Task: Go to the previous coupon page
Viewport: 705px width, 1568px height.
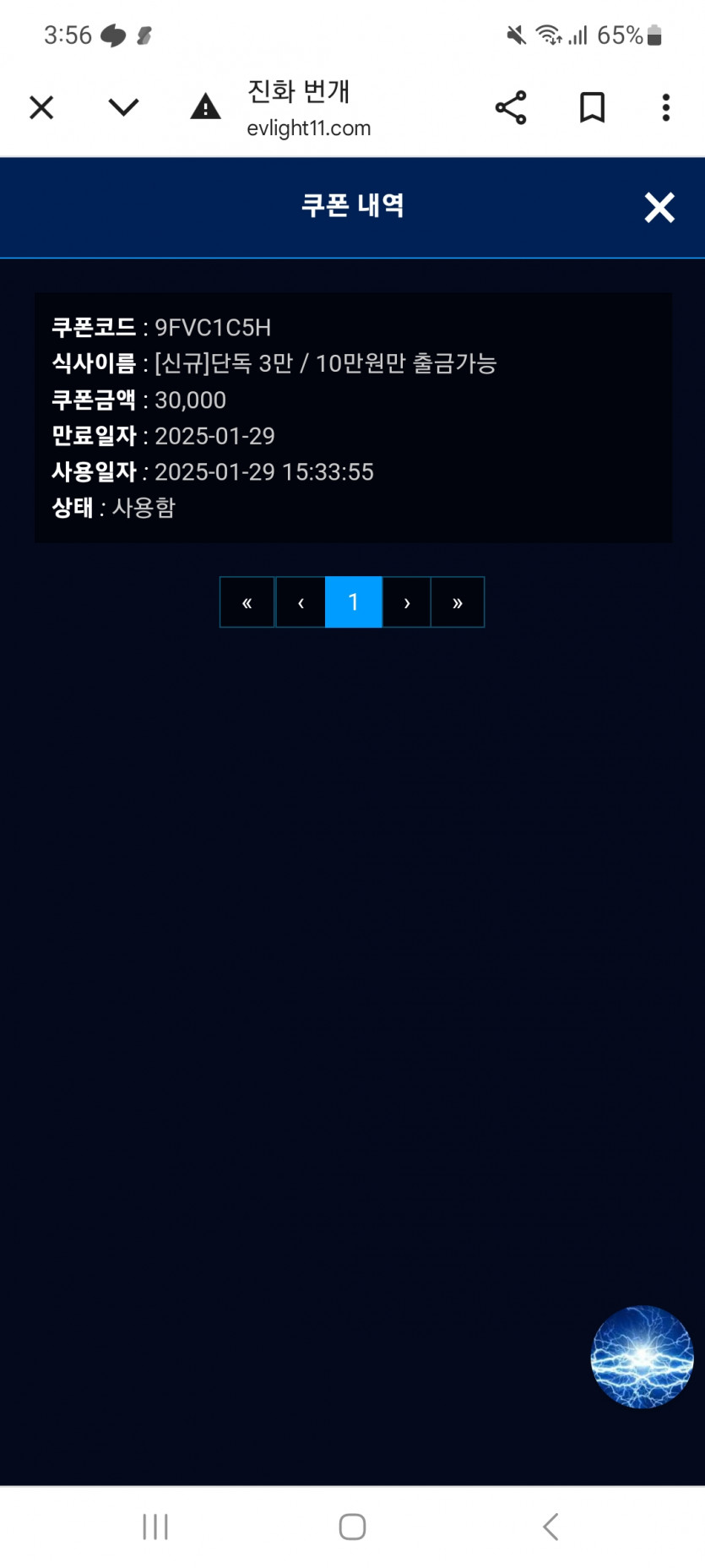Action: click(301, 602)
